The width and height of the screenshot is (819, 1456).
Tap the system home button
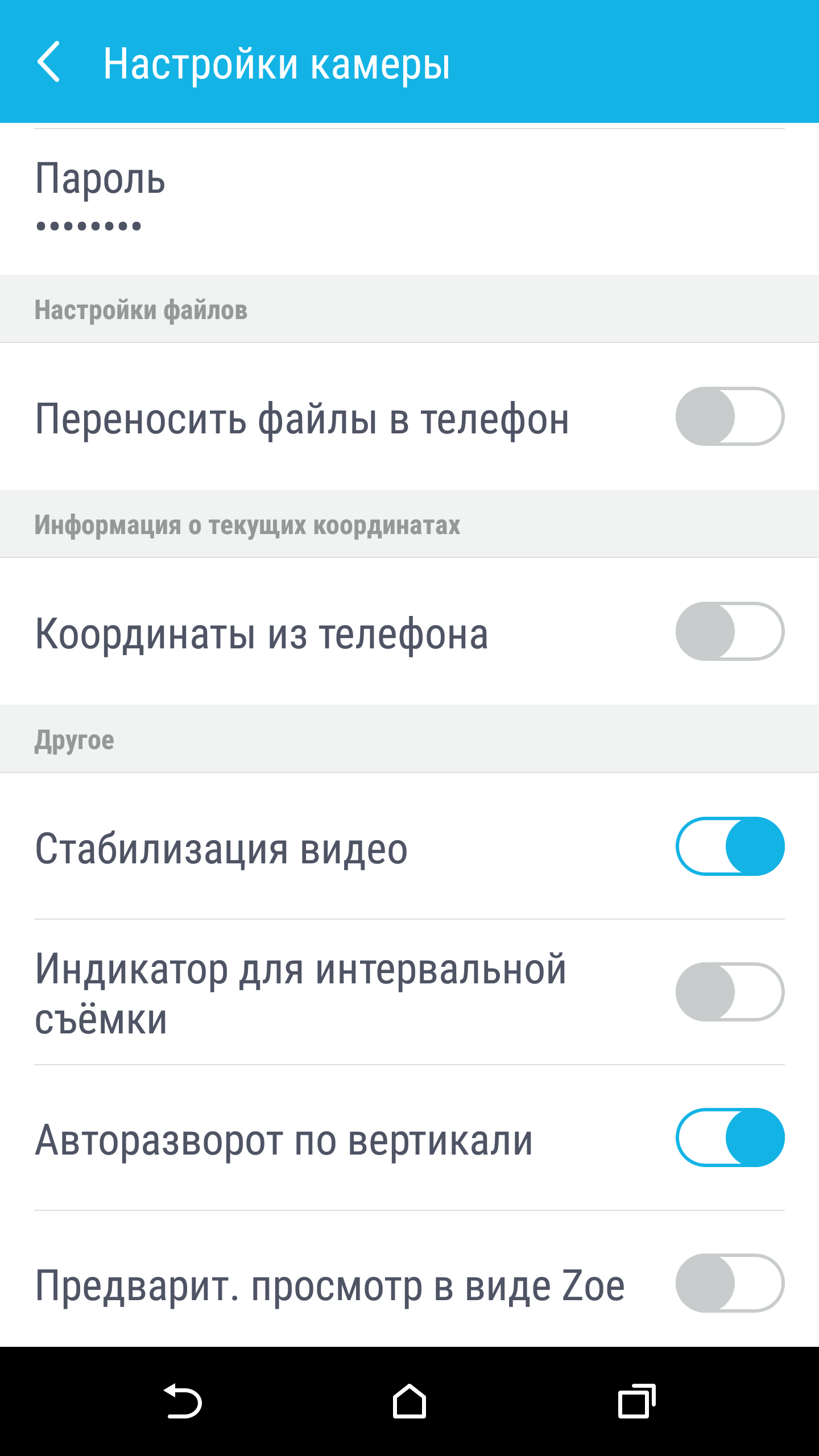click(409, 1401)
